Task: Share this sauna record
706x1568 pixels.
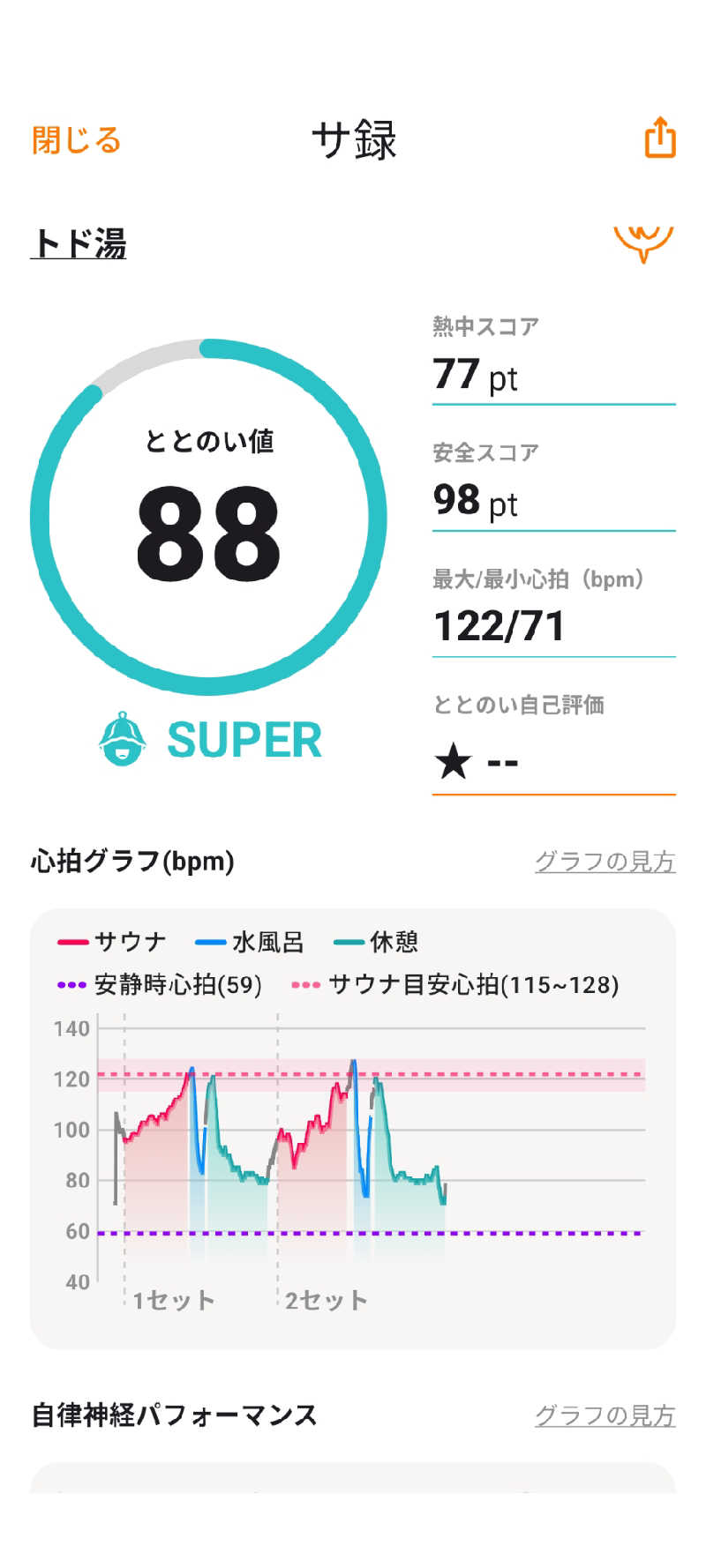Action: pyautogui.click(x=659, y=138)
